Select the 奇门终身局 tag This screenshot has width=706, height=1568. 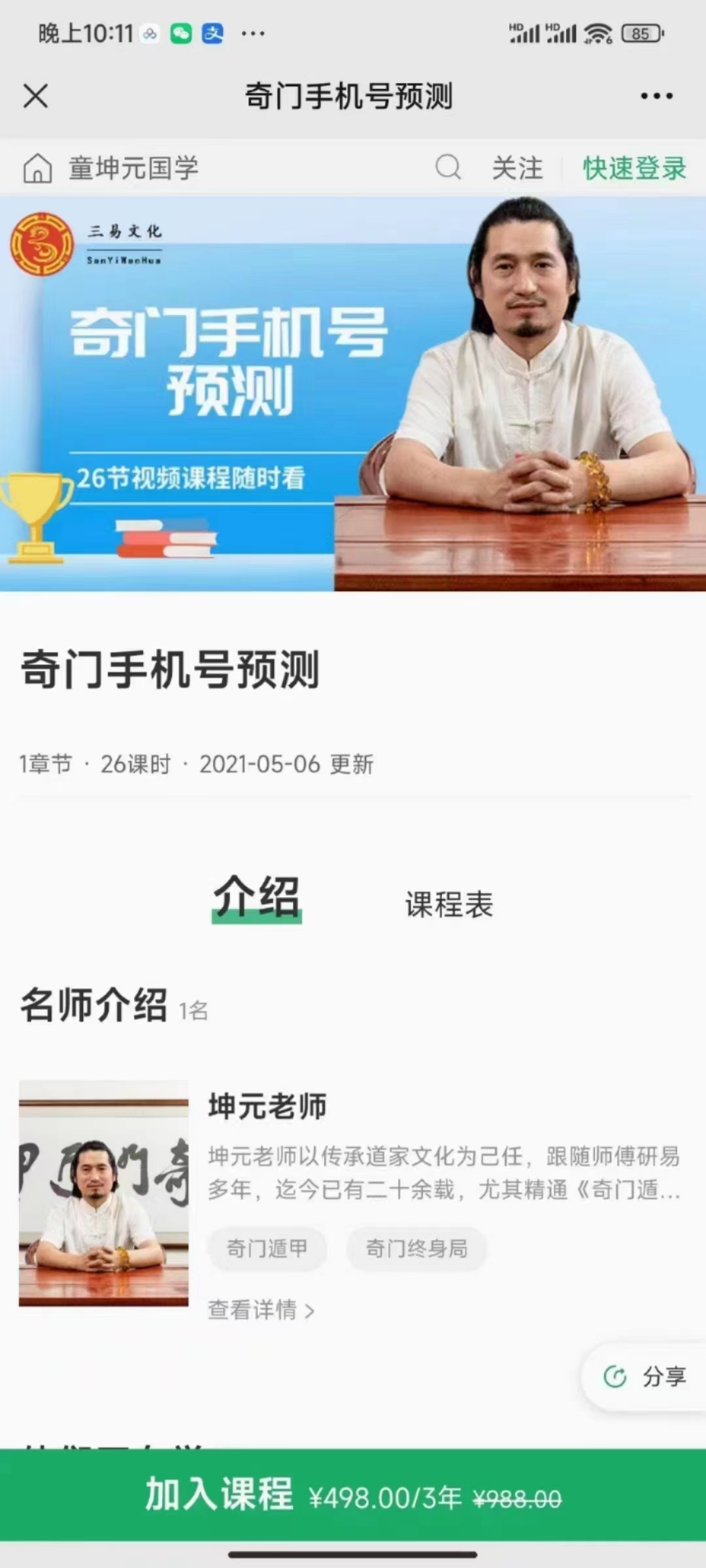click(x=417, y=1248)
